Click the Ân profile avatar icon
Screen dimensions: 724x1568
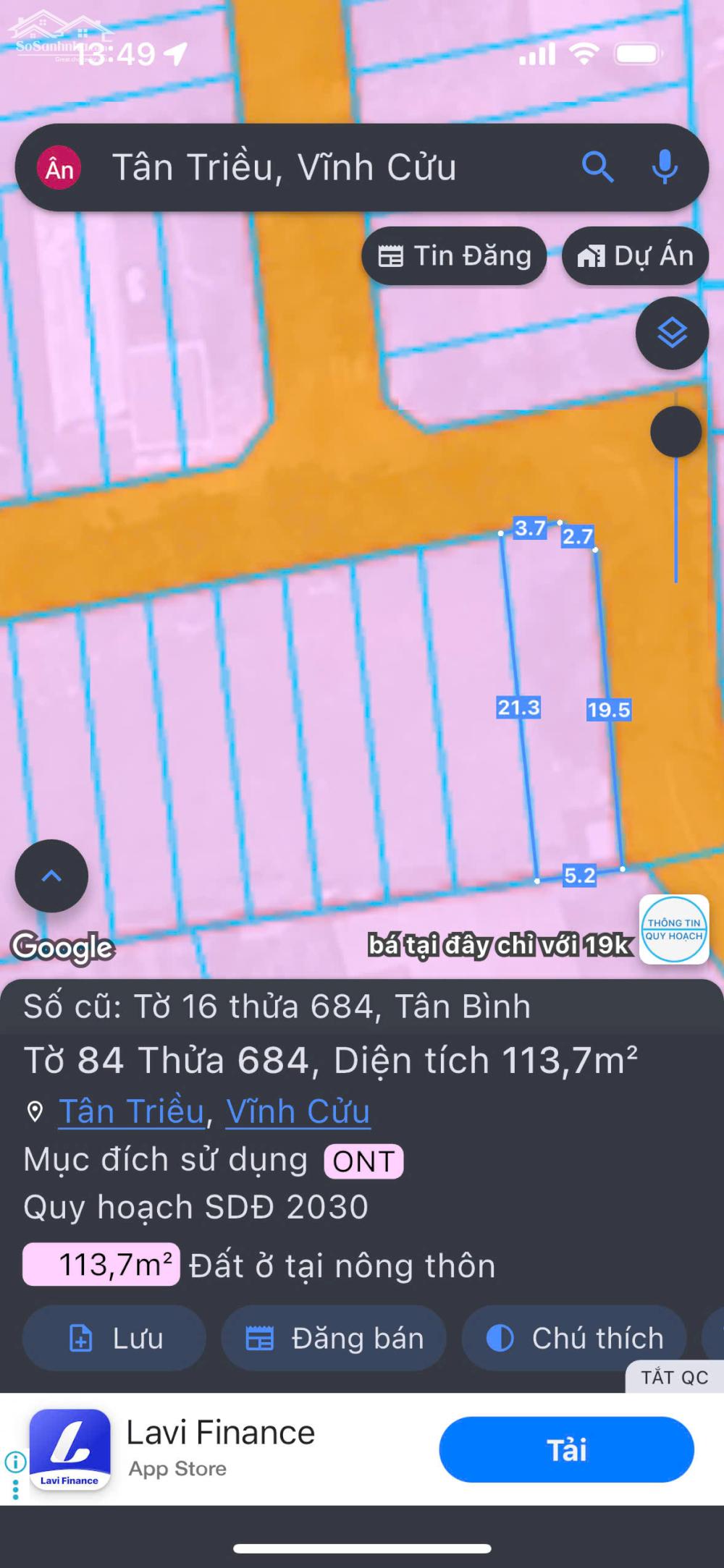tap(60, 168)
